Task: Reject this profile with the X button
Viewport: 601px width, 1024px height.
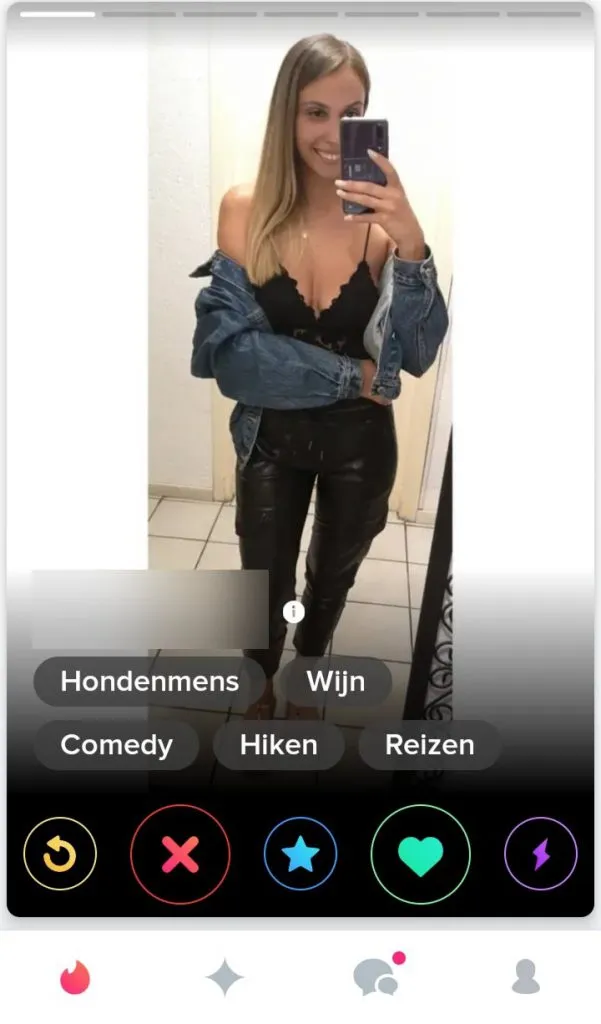Action: 180,853
